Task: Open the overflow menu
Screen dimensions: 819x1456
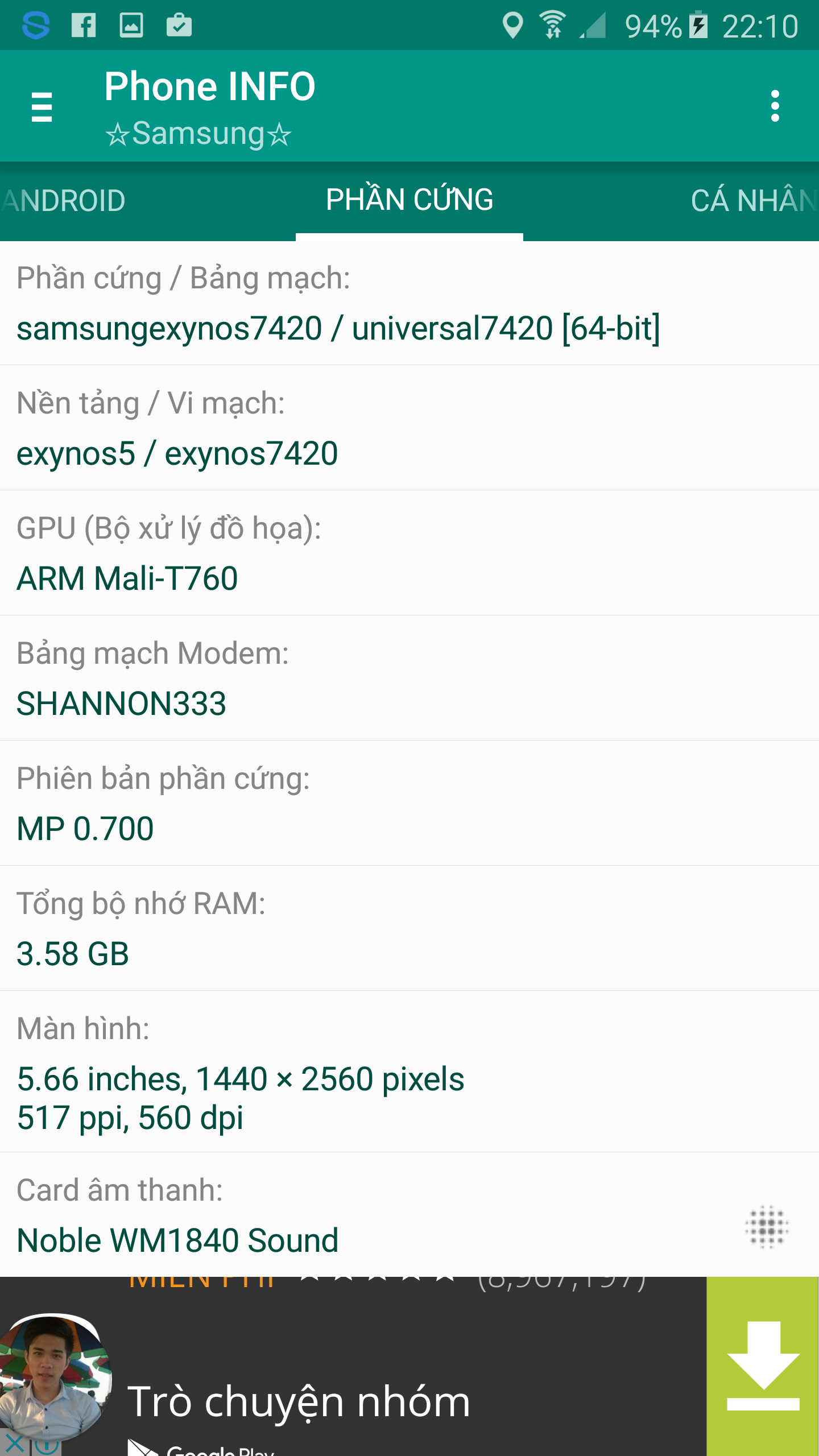Action: [x=775, y=106]
